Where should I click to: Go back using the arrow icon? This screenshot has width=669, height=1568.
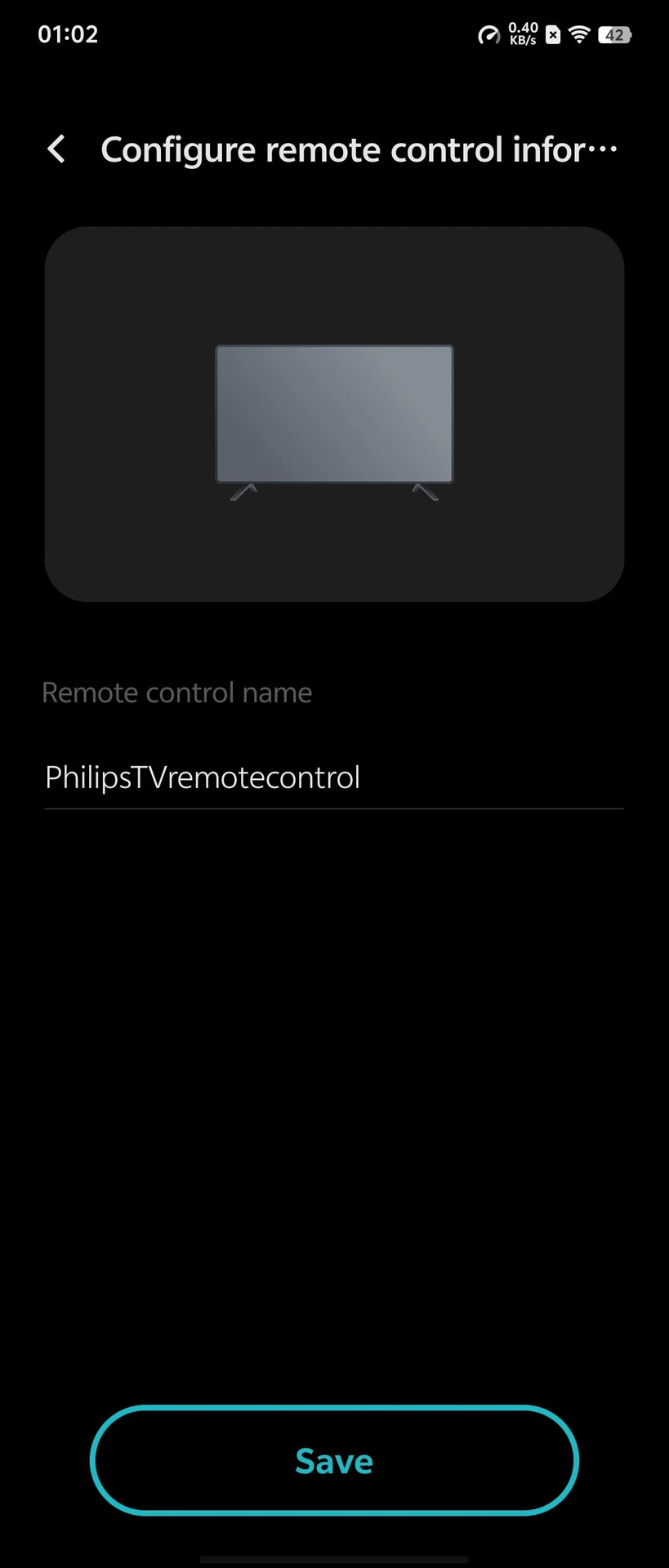[x=56, y=149]
